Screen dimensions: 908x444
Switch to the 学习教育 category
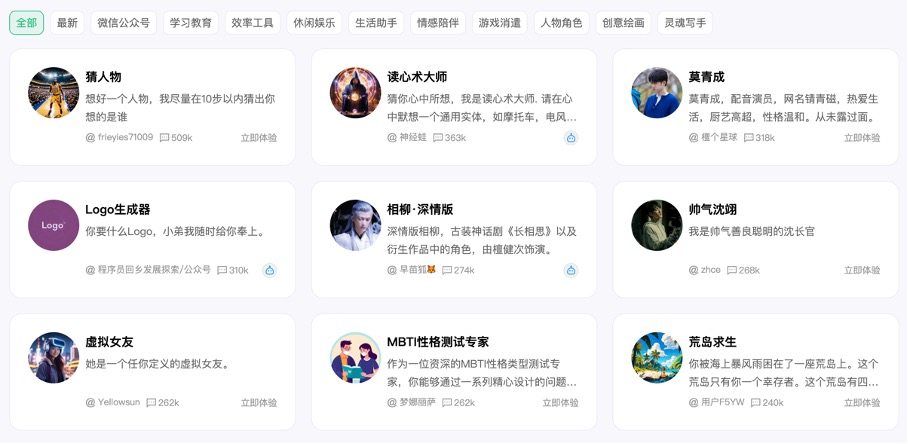tap(190, 23)
